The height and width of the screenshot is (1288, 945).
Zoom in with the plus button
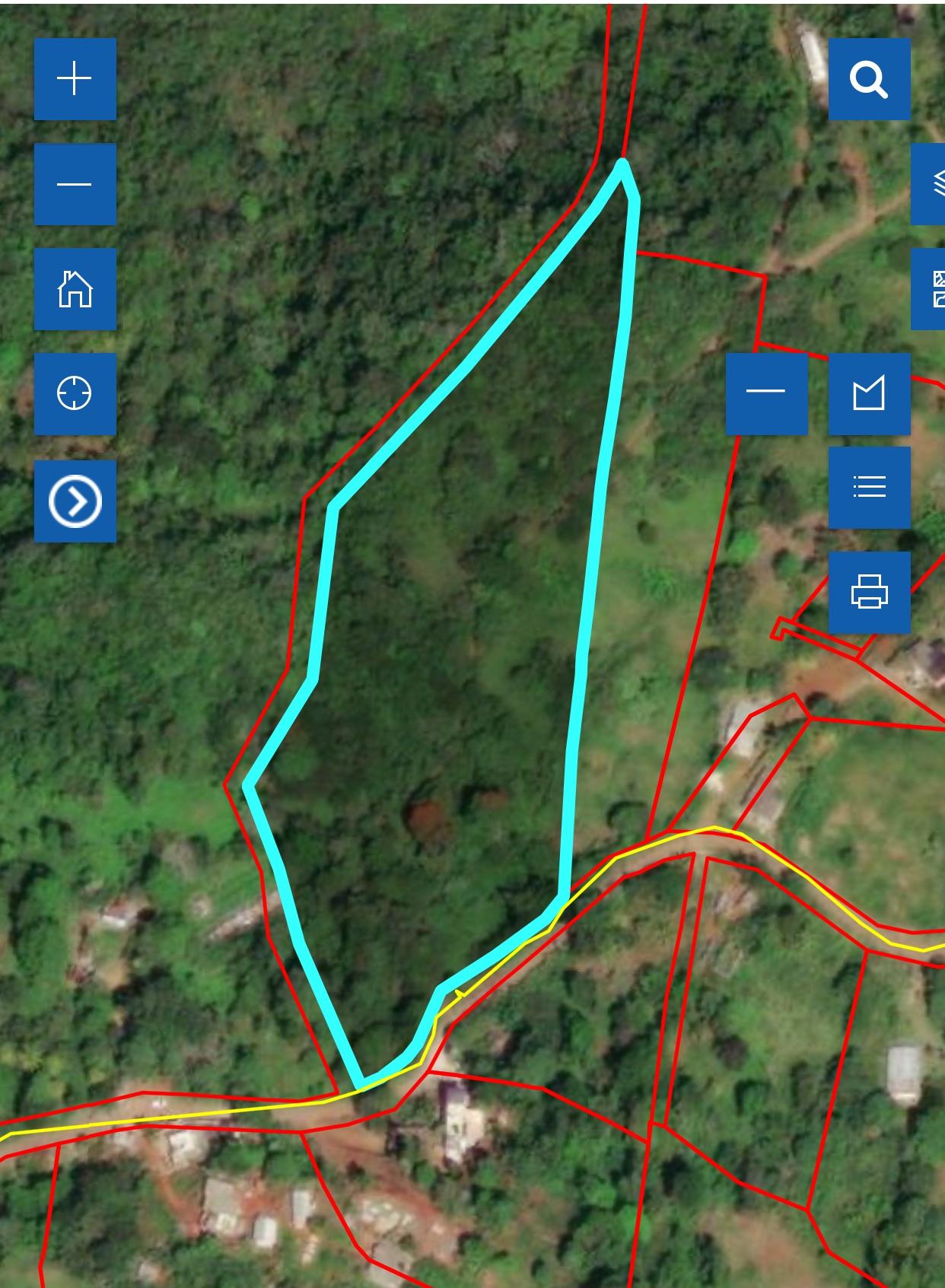pos(75,78)
